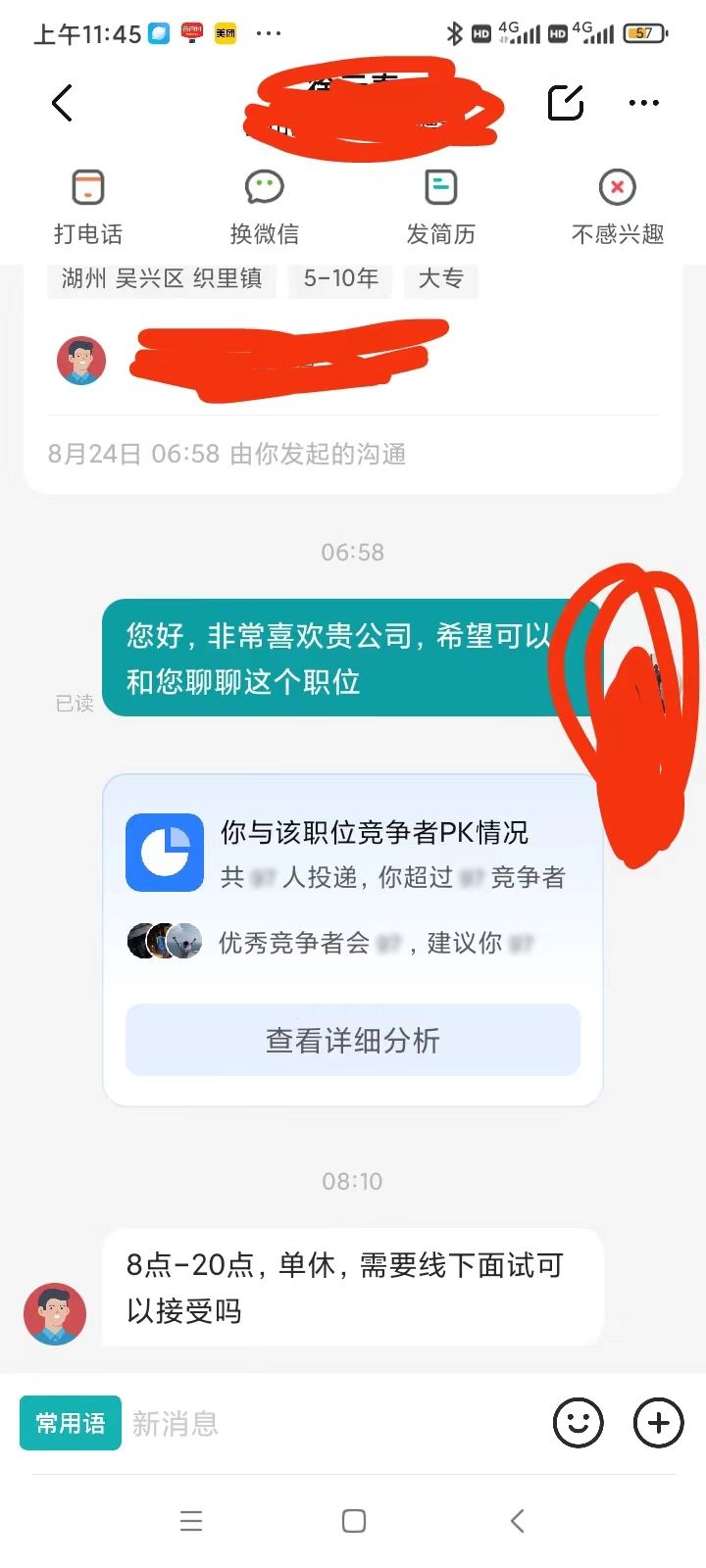Open the emoji picker
Viewport: 706px width, 1568px height.
coord(579,1423)
